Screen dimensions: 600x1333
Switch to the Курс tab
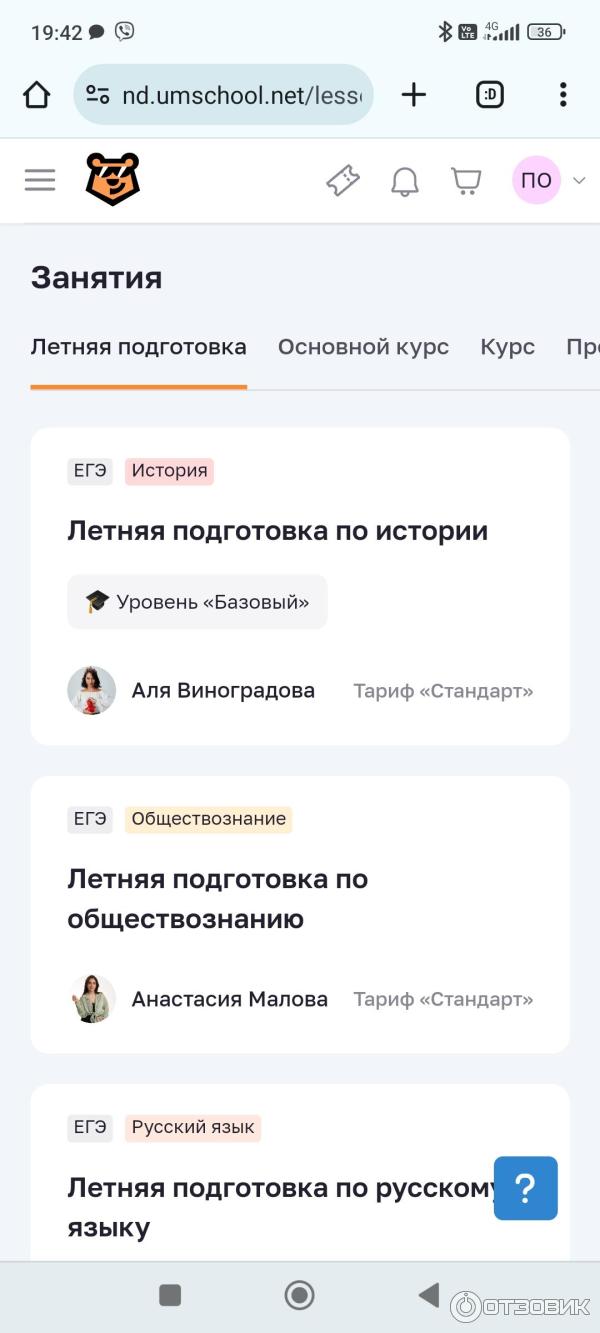coord(507,347)
